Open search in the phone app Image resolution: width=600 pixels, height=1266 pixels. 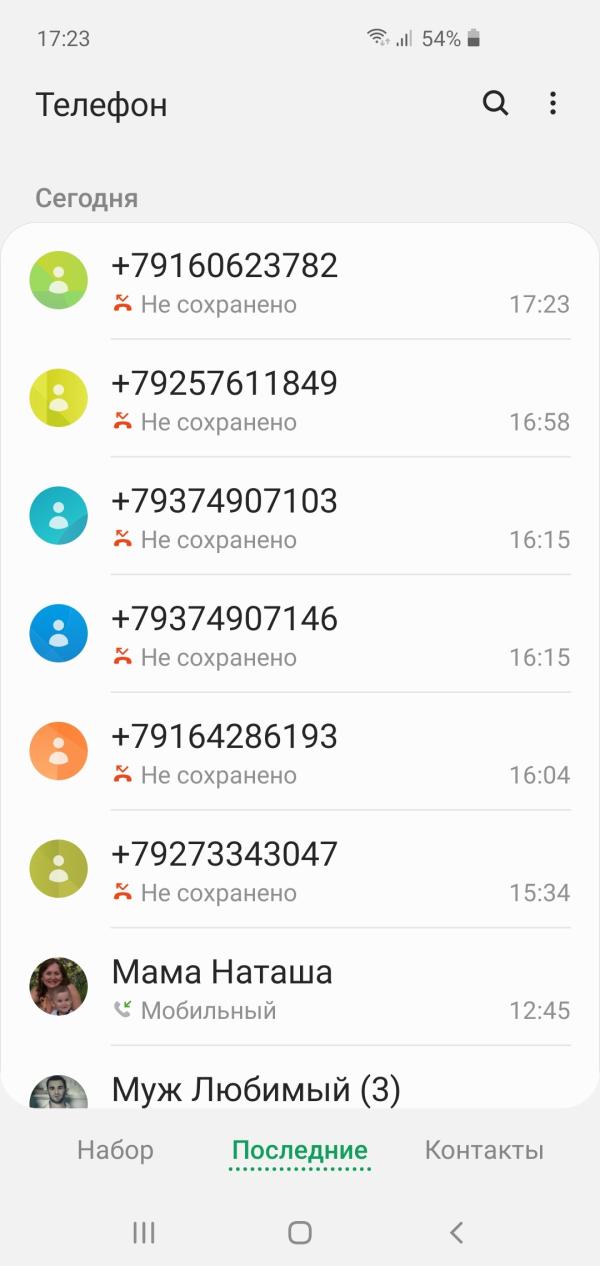tap(495, 103)
